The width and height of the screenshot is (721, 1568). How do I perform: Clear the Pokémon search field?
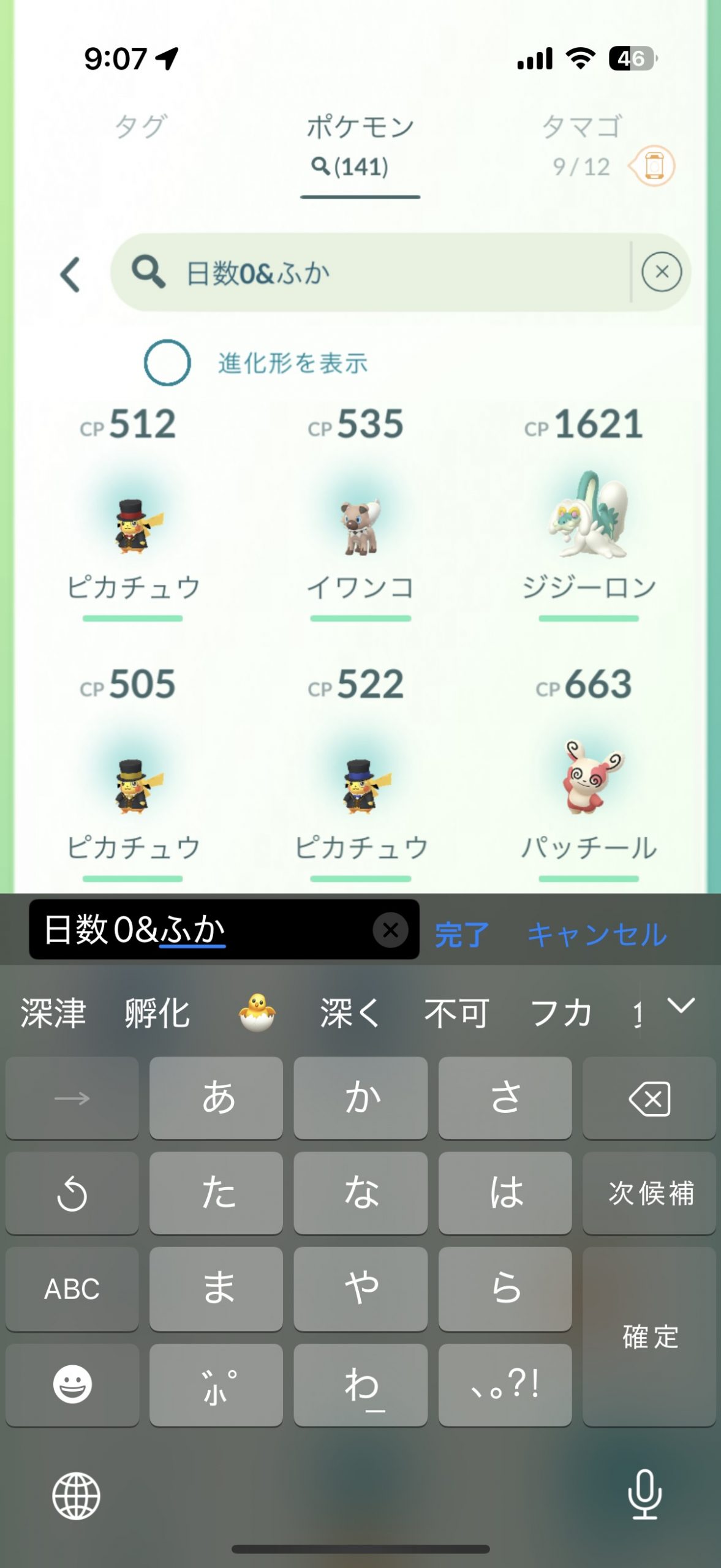(x=661, y=272)
